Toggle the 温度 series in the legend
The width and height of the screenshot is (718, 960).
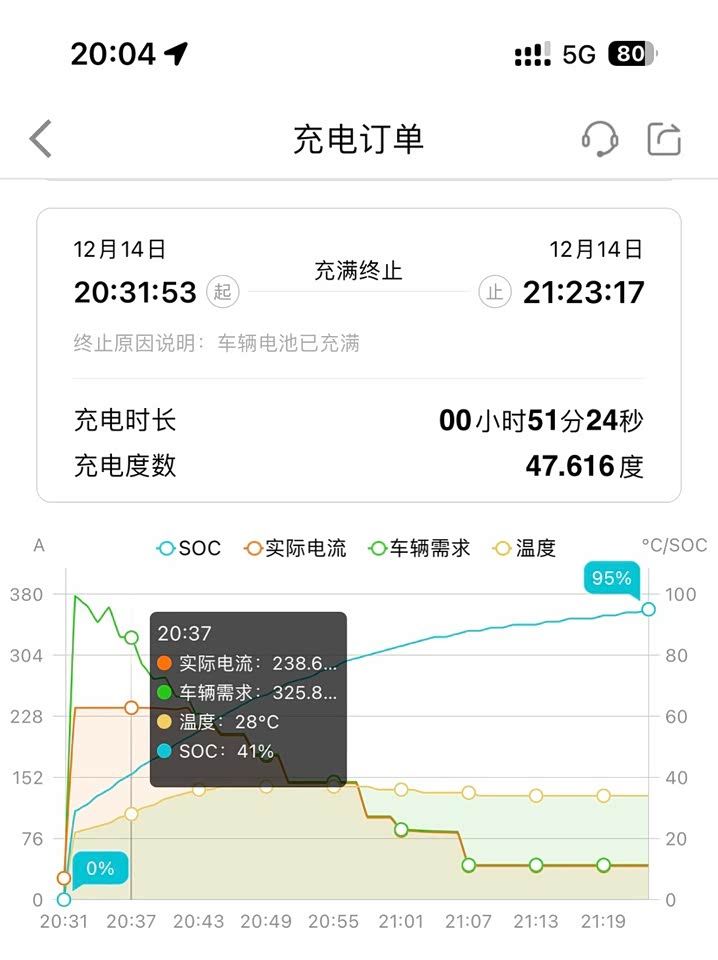pos(526,548)
